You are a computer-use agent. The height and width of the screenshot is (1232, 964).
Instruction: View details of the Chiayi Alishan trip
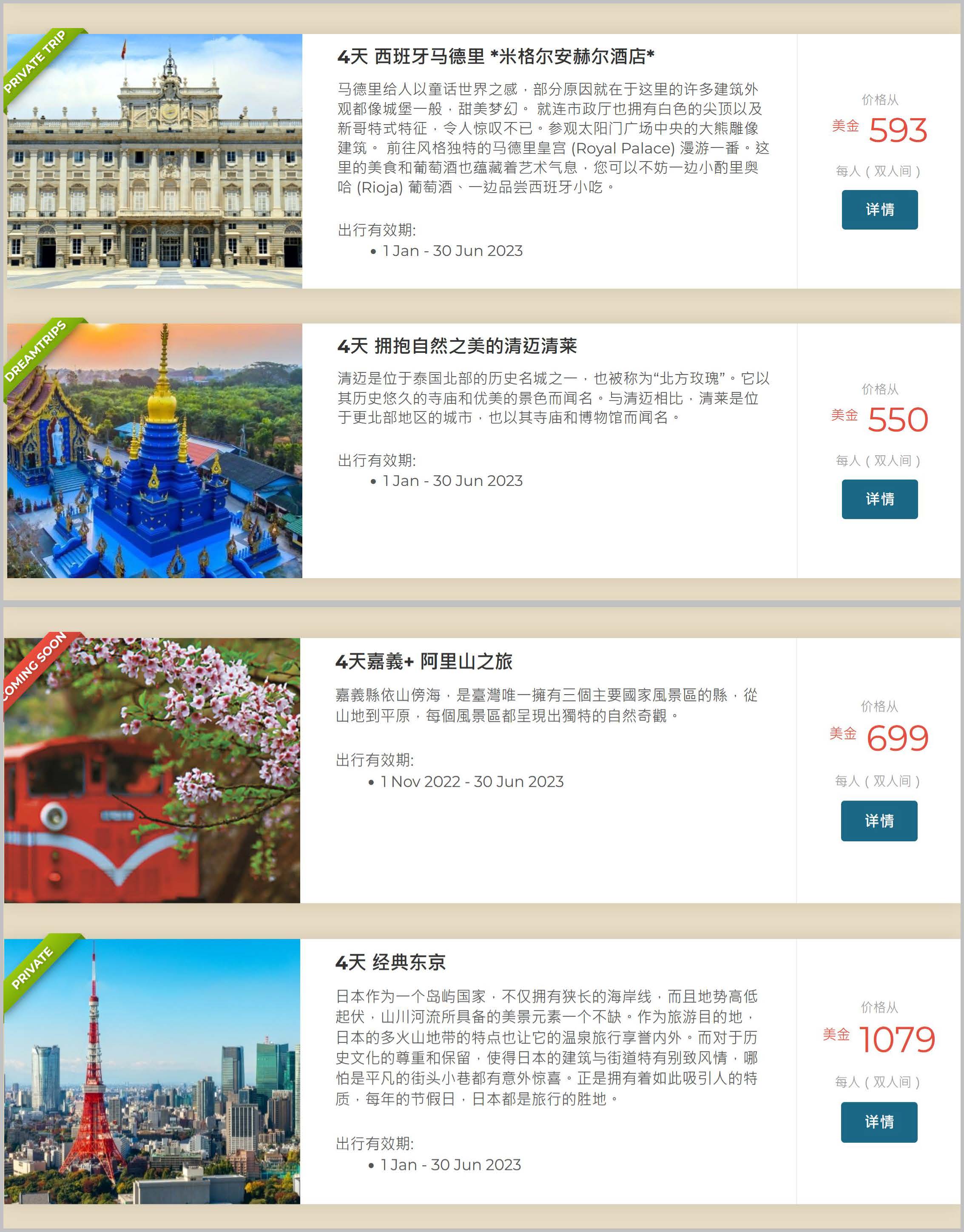tap(879, 821)
